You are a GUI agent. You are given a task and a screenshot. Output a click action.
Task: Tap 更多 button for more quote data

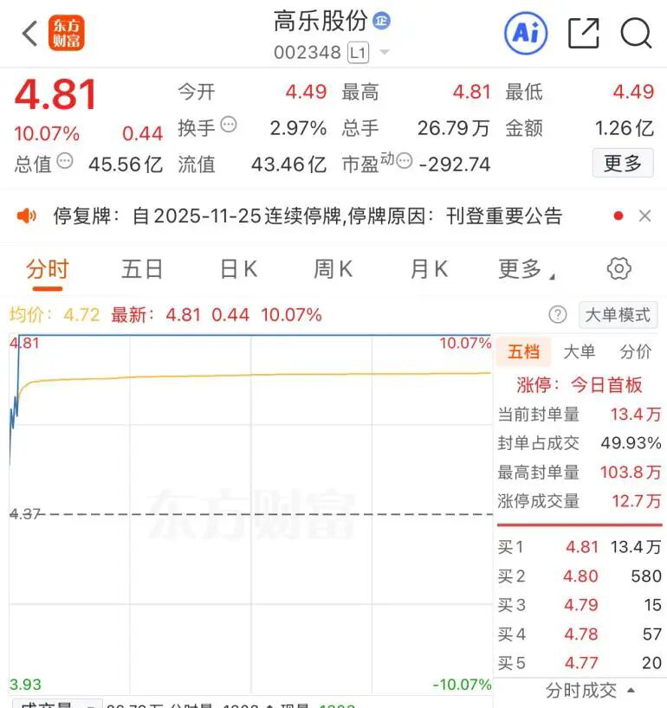click(622, 163)
